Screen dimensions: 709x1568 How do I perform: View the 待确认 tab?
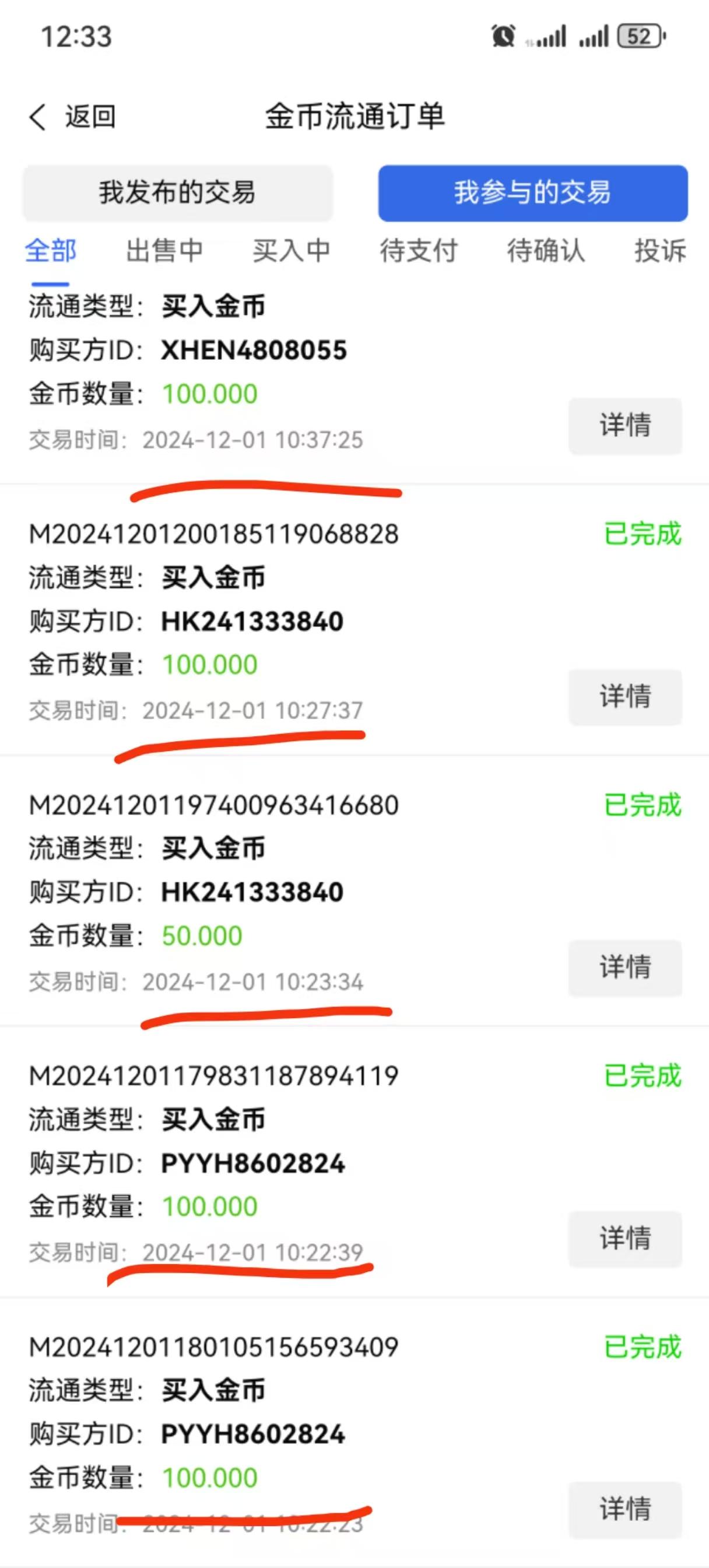(546, 251)
